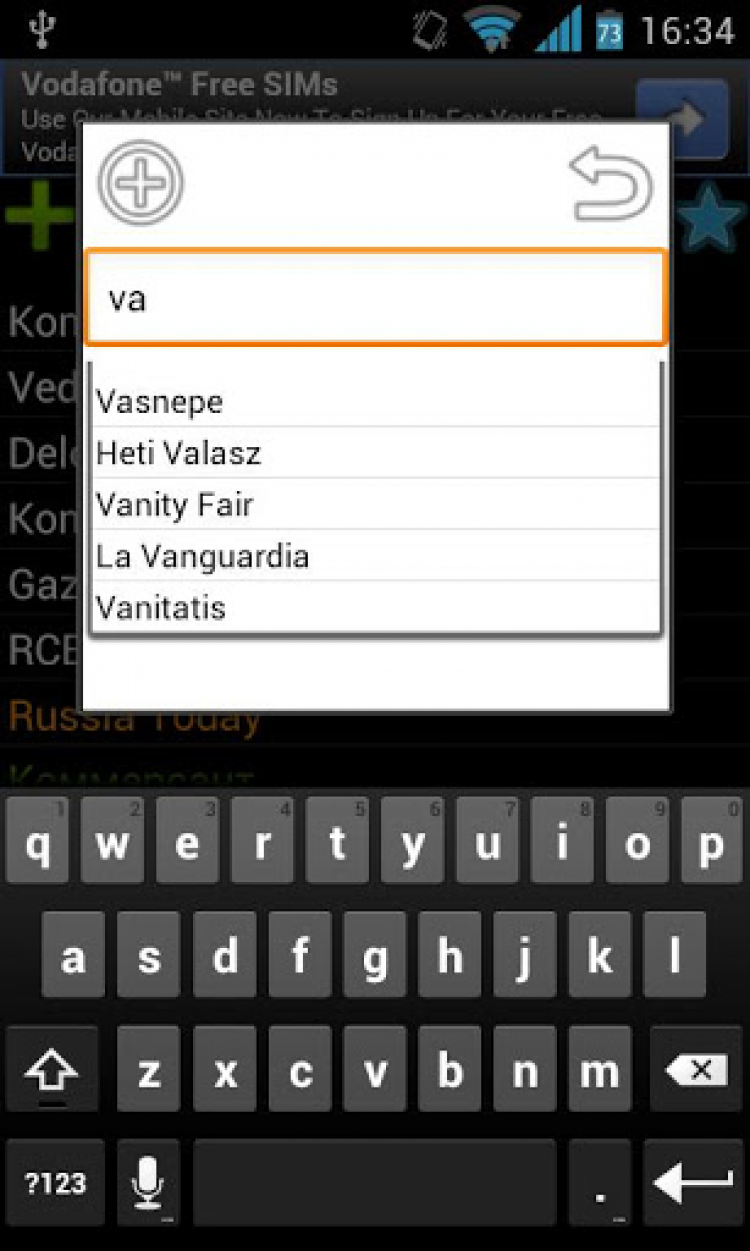The height and width of the screenshot is (1251, 750).
Task: Switch keyboard to ?123 symbols
Action: click(55, 1183)
